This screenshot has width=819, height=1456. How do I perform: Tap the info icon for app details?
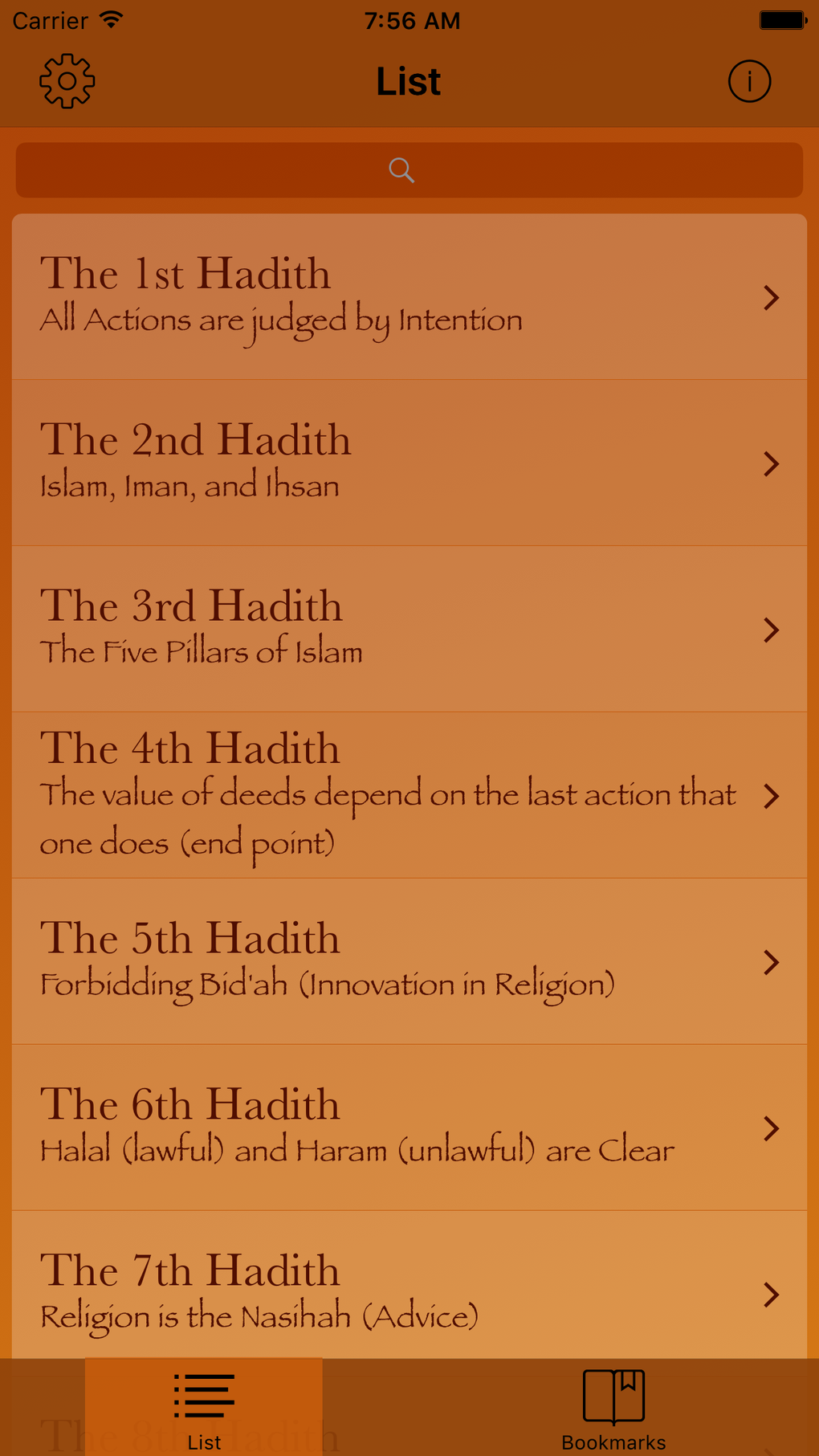[x=748, y=80]
